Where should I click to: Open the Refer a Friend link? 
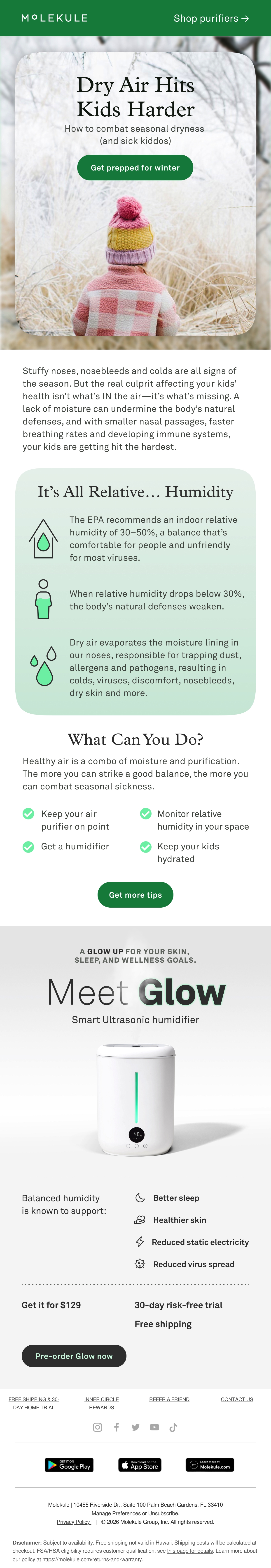click(x=169, y=1399)
